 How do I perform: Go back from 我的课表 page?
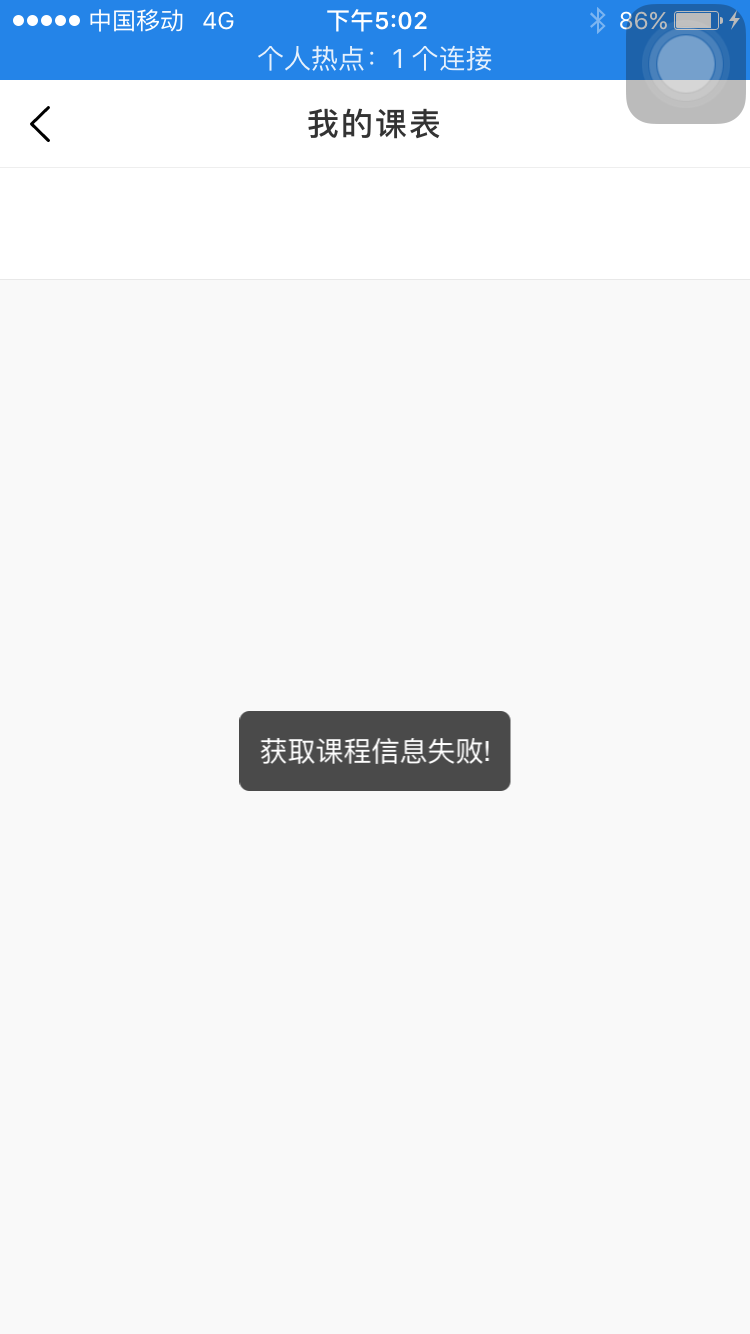click(x=40, y=124)
